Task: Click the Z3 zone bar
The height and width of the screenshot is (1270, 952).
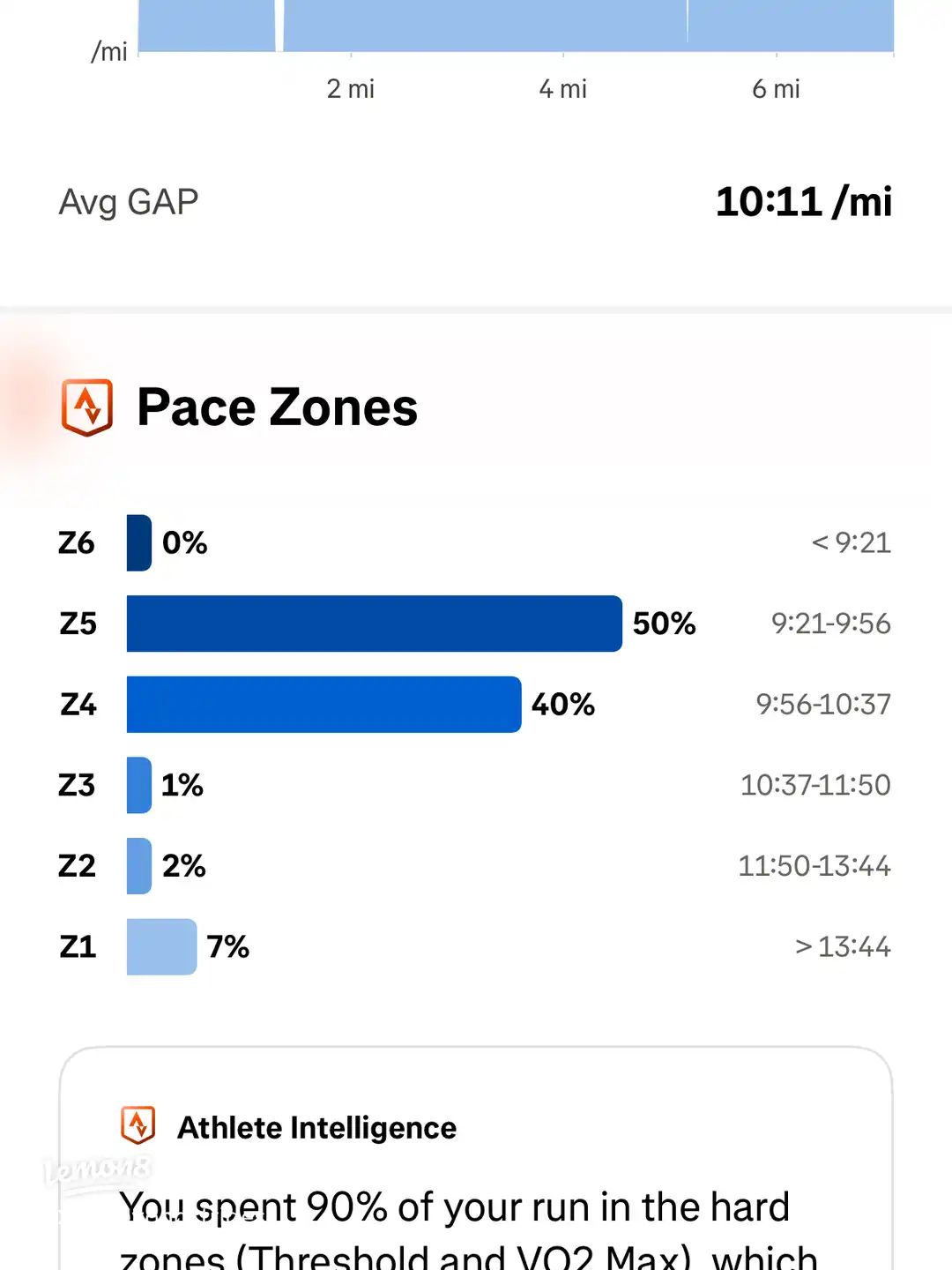Action: click(138, 785)
